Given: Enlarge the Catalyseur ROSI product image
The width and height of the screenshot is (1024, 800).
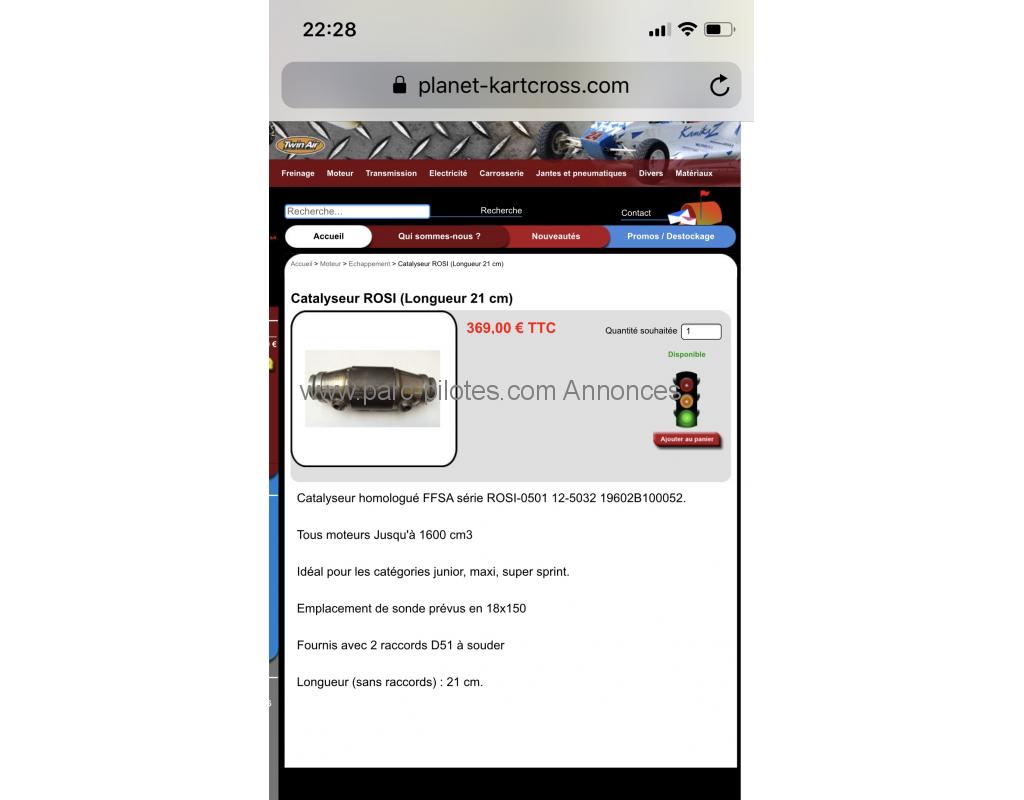Looking at the screenshot, I should coord(373,389).
